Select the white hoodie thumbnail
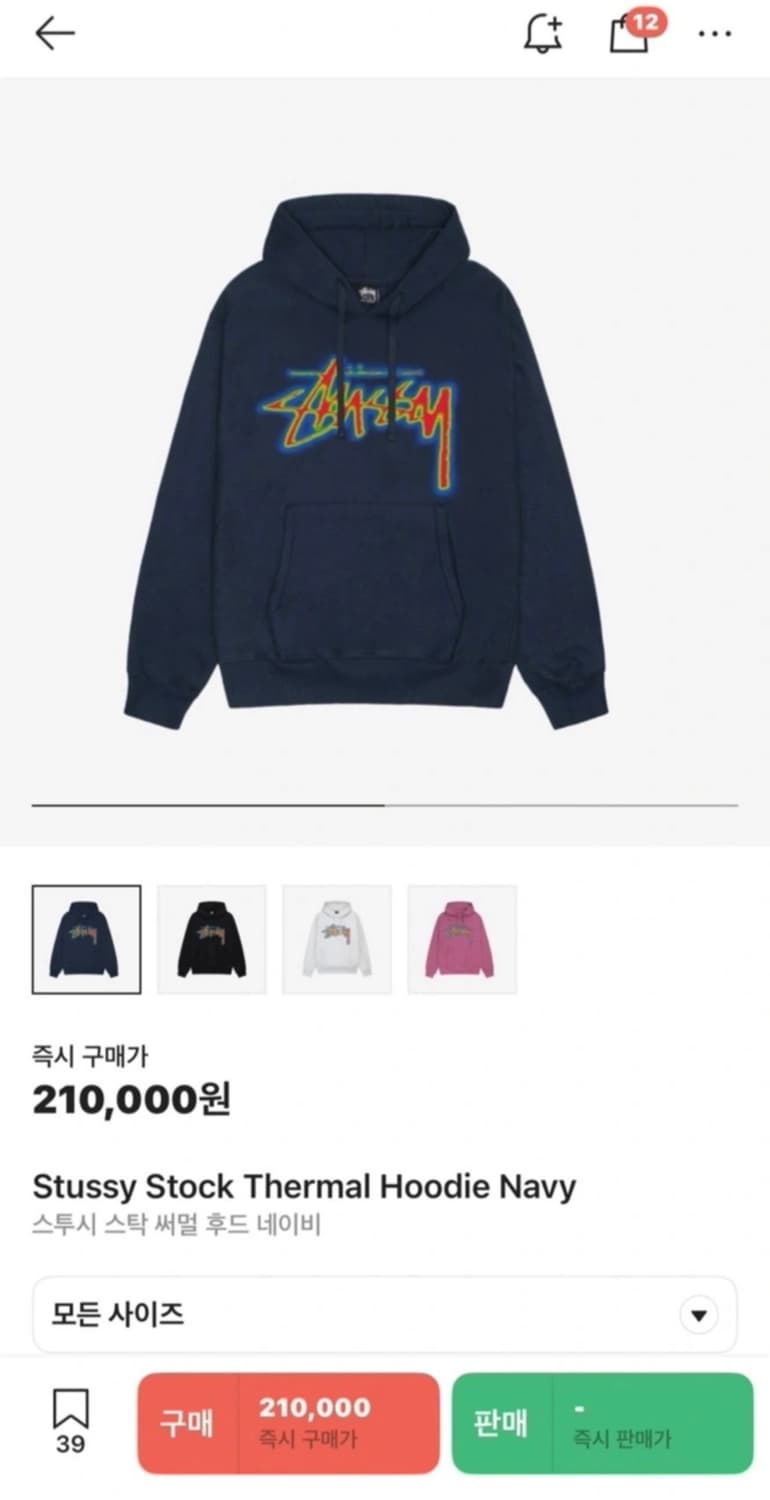 click(337, 938)
